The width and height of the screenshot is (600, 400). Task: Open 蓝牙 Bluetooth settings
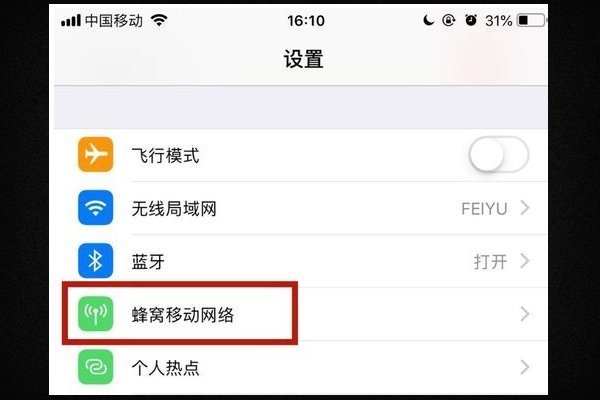[x=300, y=262]
